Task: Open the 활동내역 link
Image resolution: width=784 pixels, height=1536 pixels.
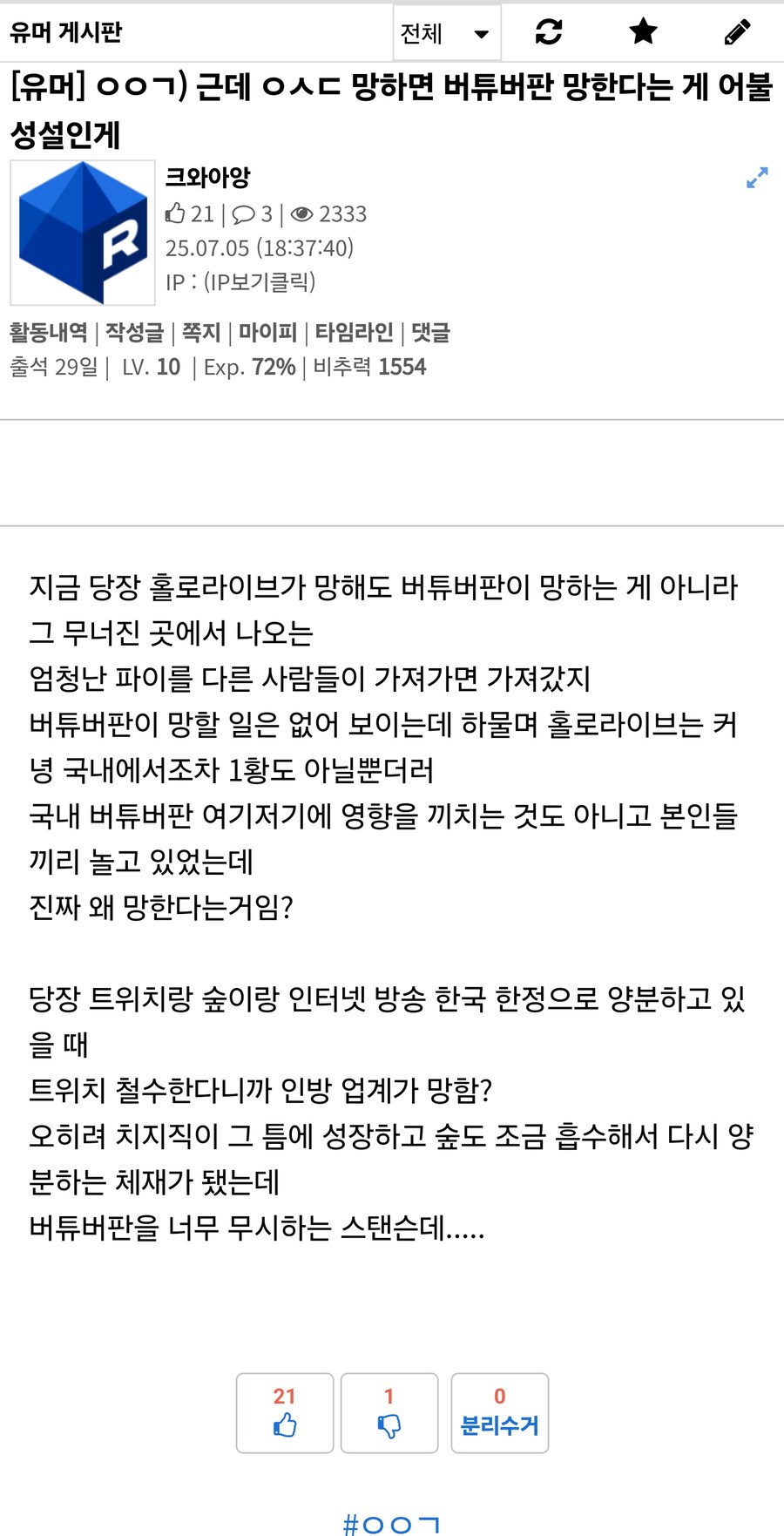Action: (x=49, y=332)
